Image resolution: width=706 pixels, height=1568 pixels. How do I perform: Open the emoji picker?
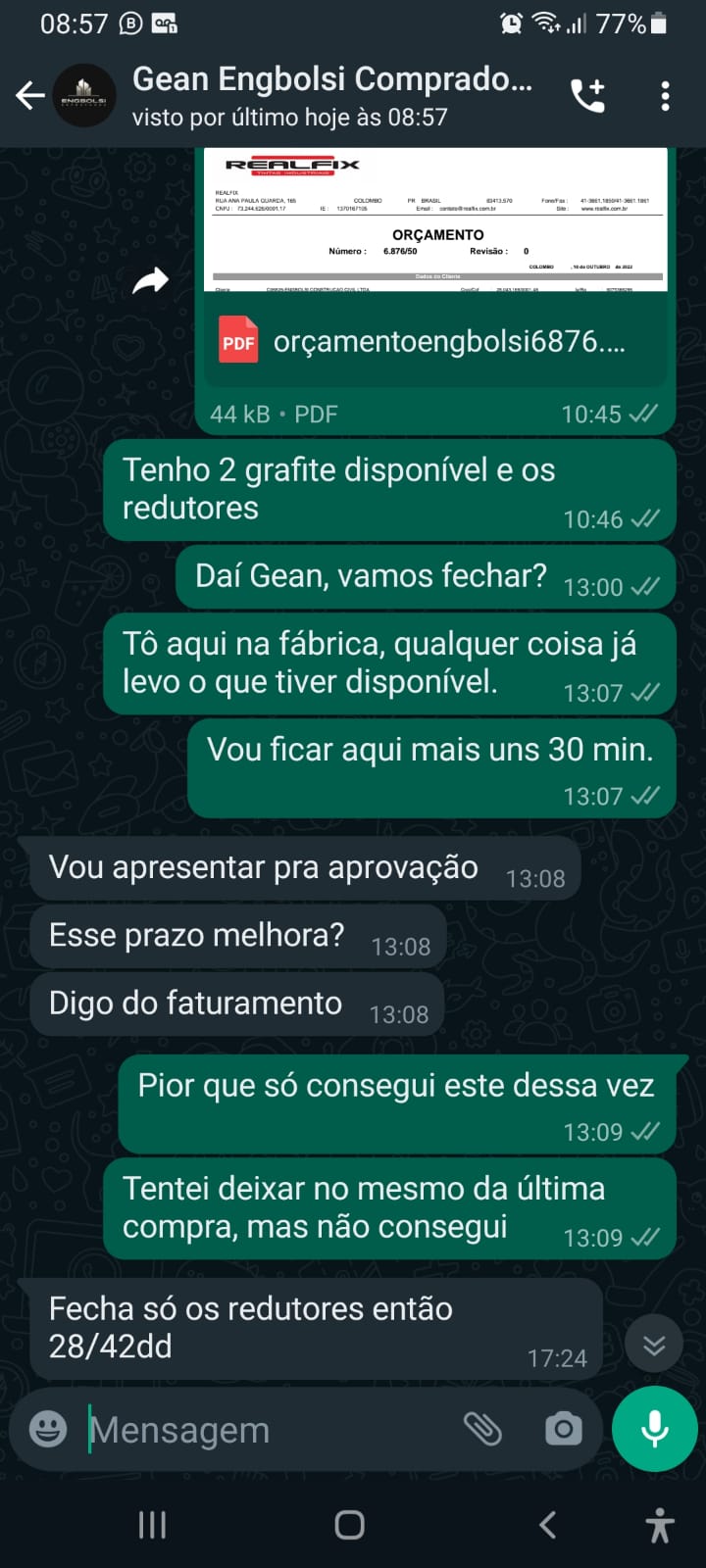tap(48, 1429)
